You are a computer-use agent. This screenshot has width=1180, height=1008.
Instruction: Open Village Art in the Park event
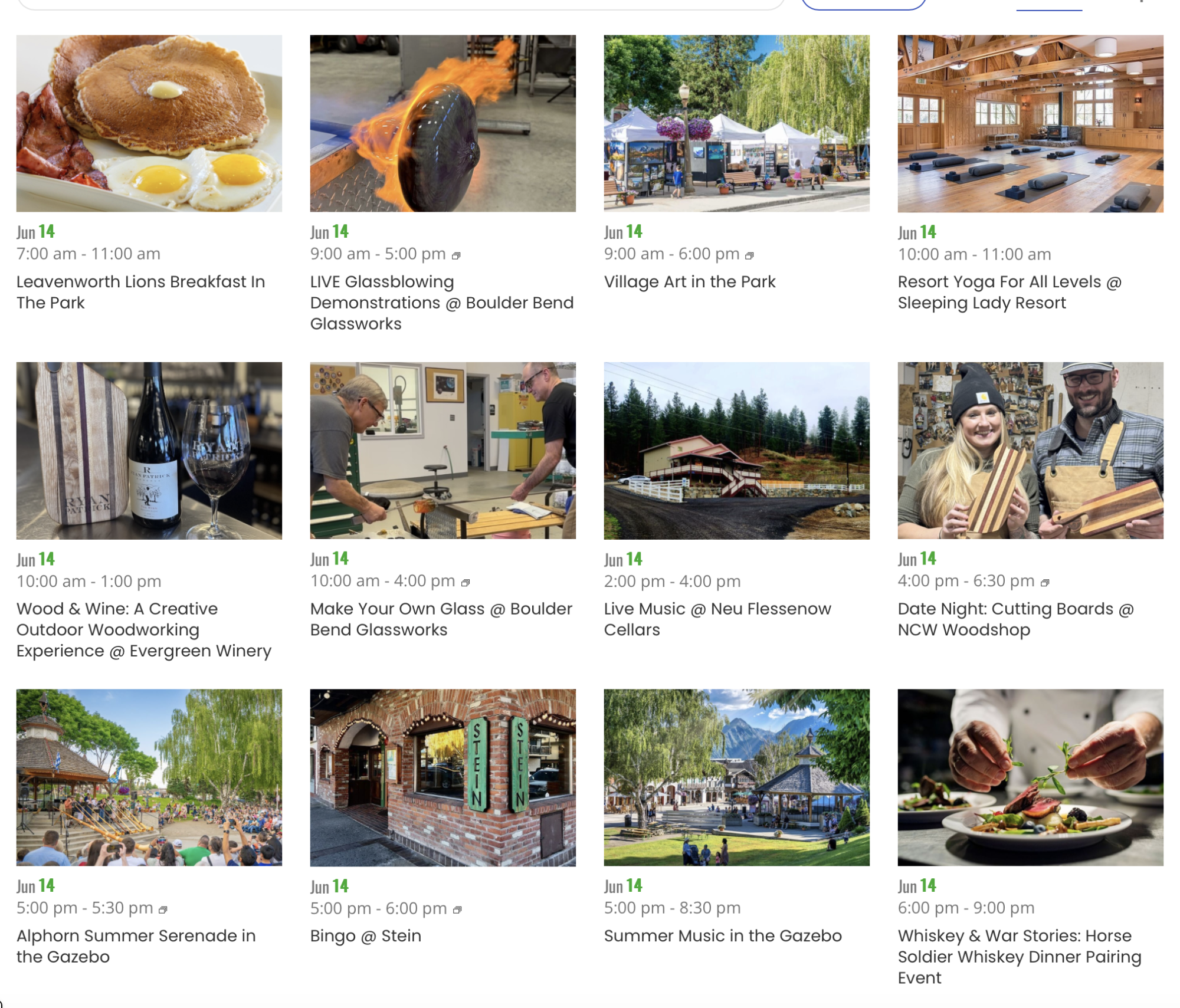(689, 282)
